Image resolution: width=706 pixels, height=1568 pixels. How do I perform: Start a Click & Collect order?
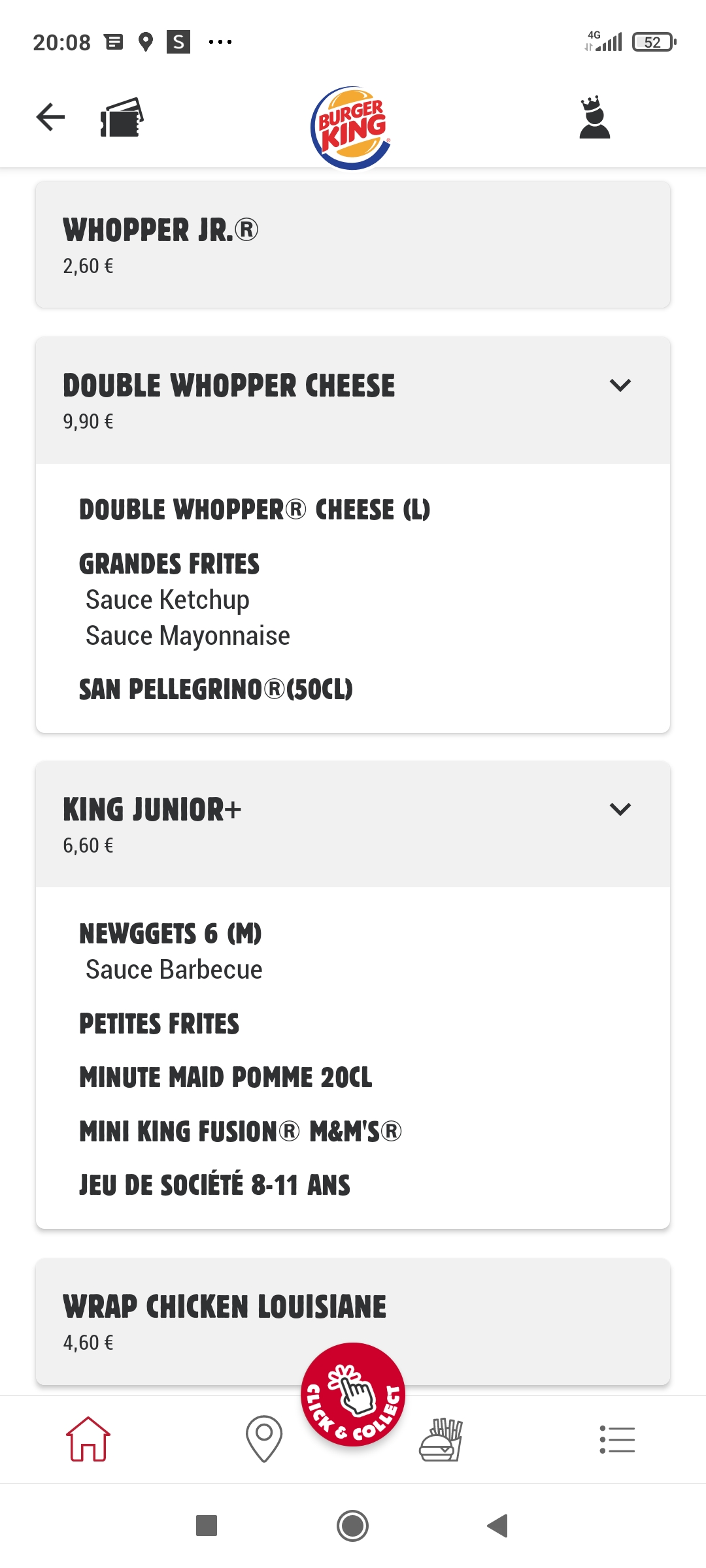353,1394
